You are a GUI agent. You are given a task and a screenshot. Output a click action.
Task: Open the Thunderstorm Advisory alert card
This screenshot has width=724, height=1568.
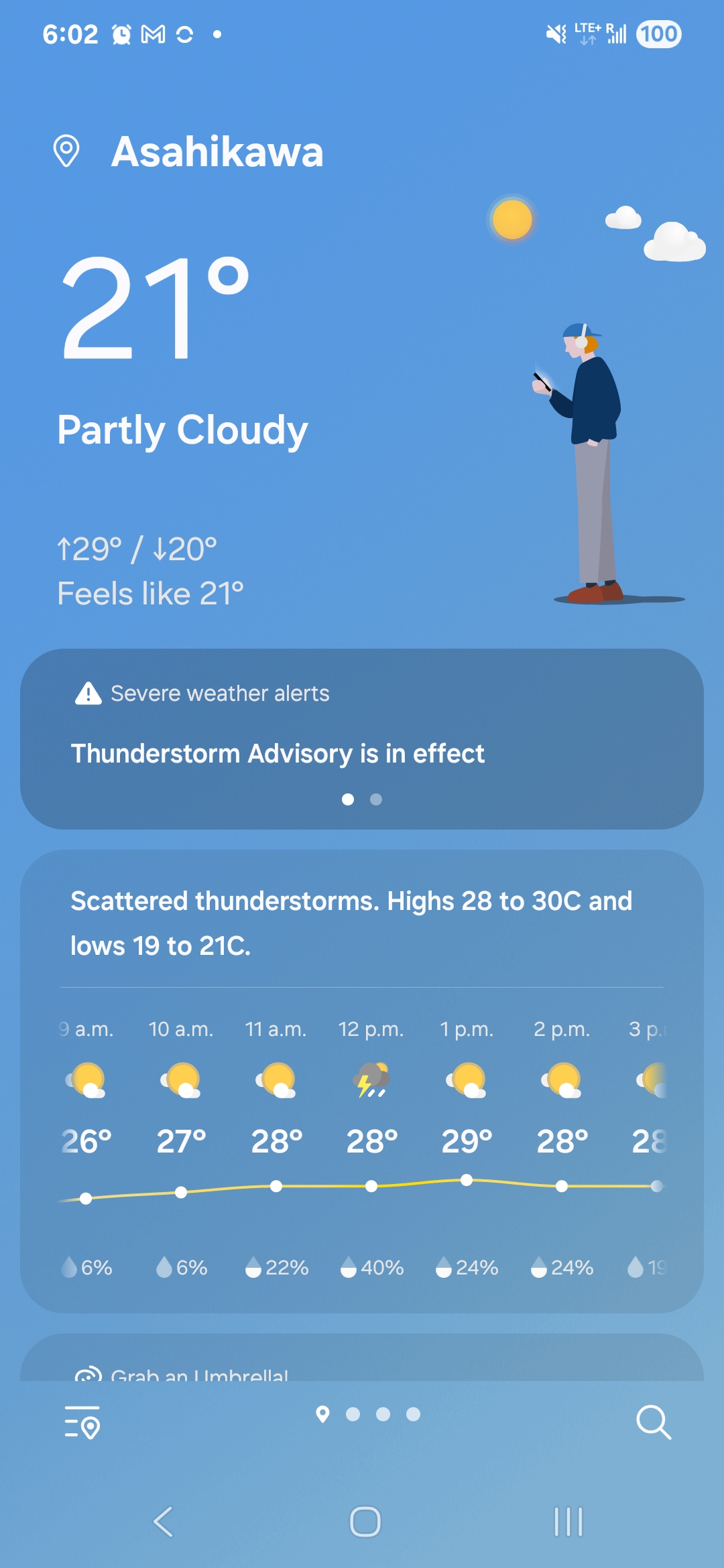[362, 739]
